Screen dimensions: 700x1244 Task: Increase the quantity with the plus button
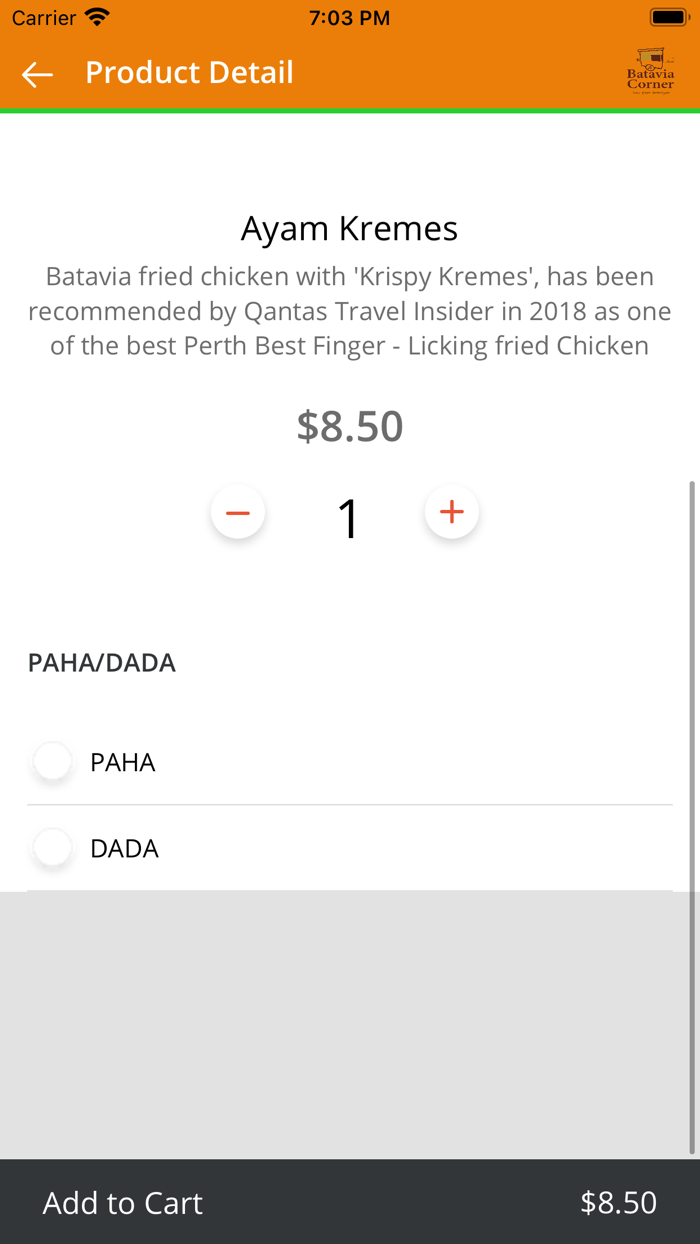452,513
